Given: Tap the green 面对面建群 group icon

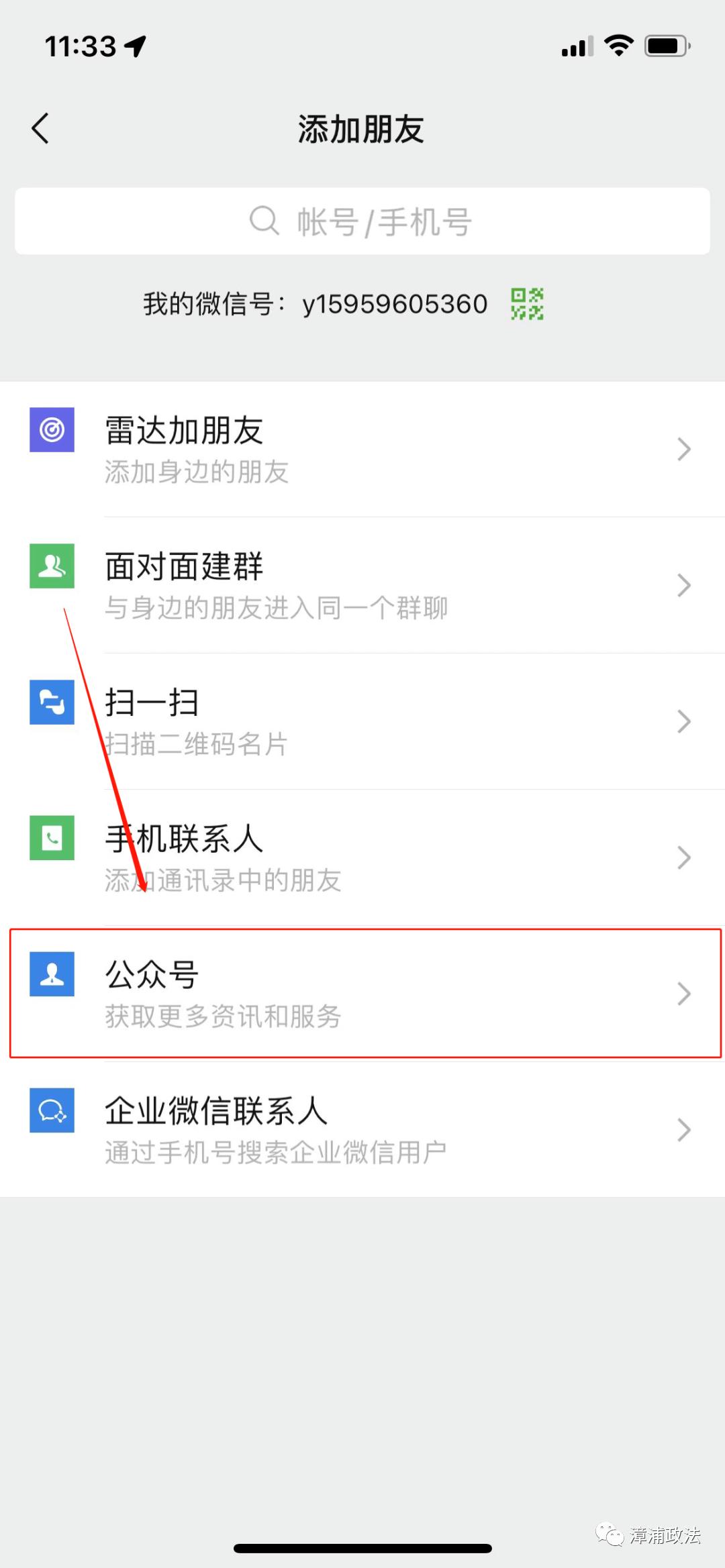Looking at the screenshot, I should pos(52,567).
